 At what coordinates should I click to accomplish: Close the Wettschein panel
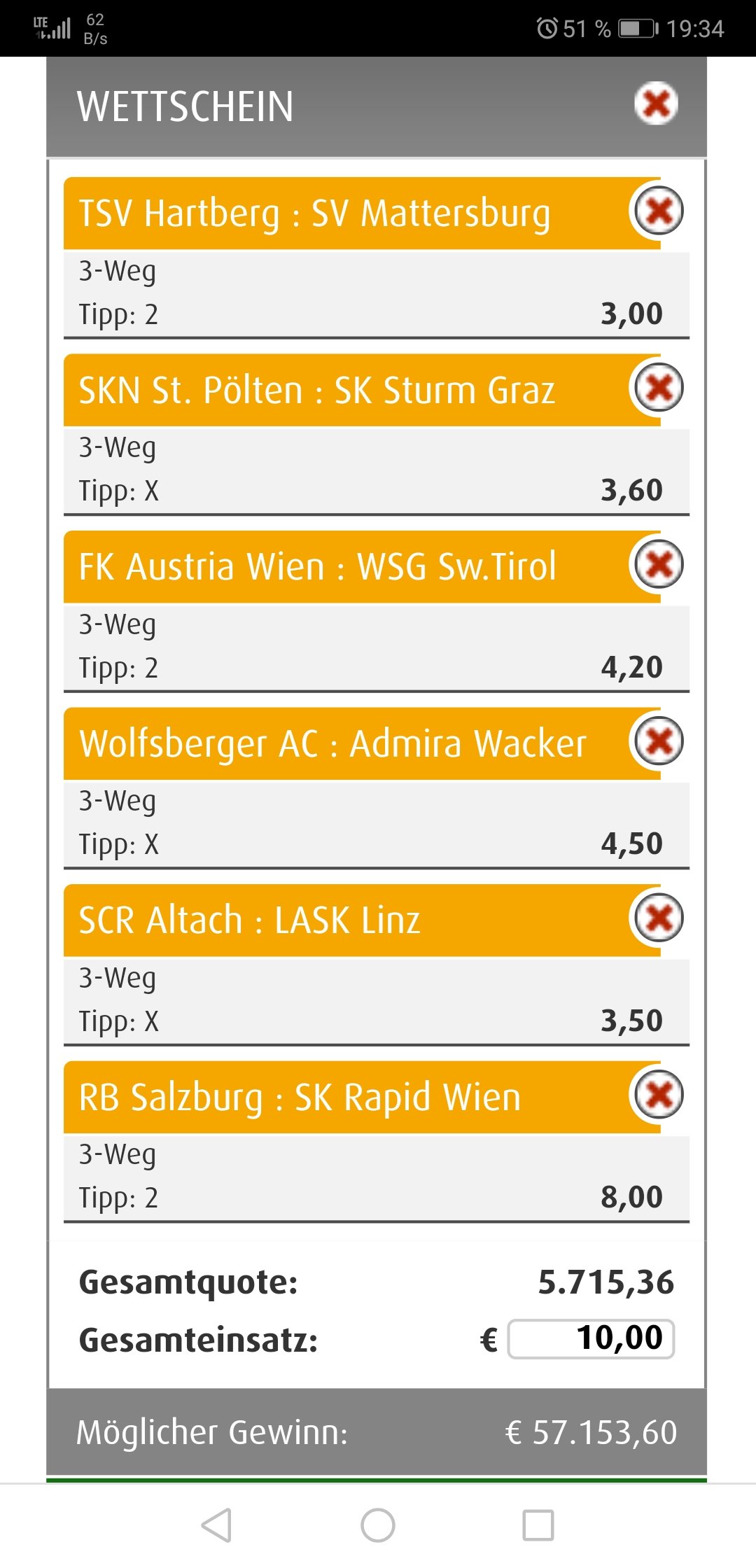click(656, 104)
